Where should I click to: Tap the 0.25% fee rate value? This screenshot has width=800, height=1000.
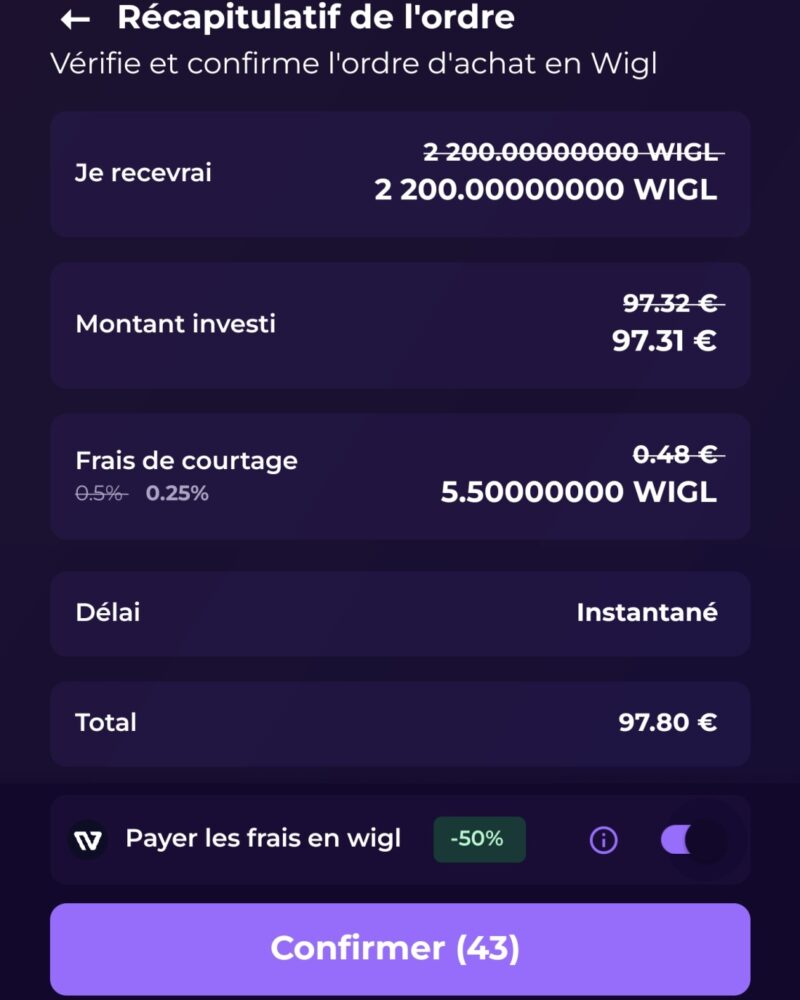pos(178,492)
